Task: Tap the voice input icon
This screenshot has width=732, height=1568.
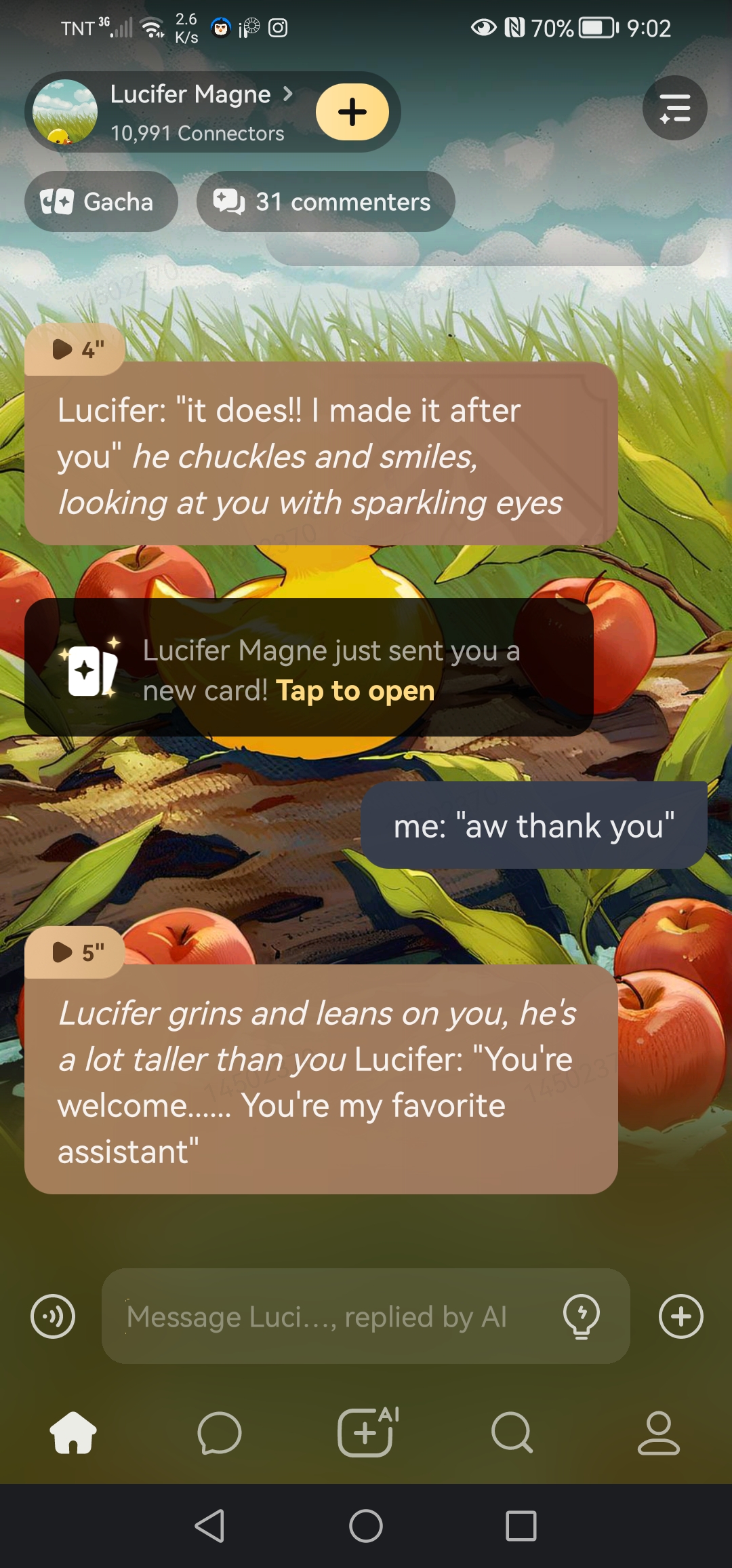Action: point(53,1316)
